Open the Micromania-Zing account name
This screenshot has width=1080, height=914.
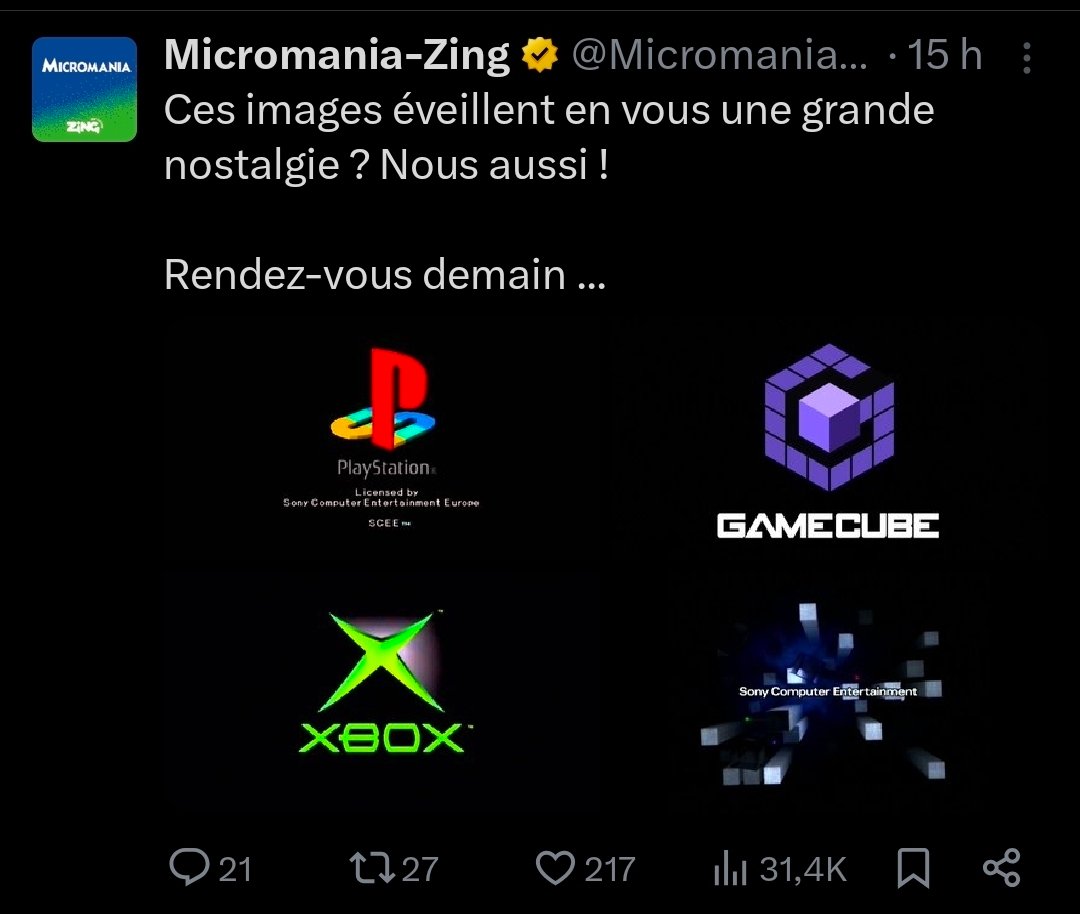pyautogui.click(x=336, y=56)
